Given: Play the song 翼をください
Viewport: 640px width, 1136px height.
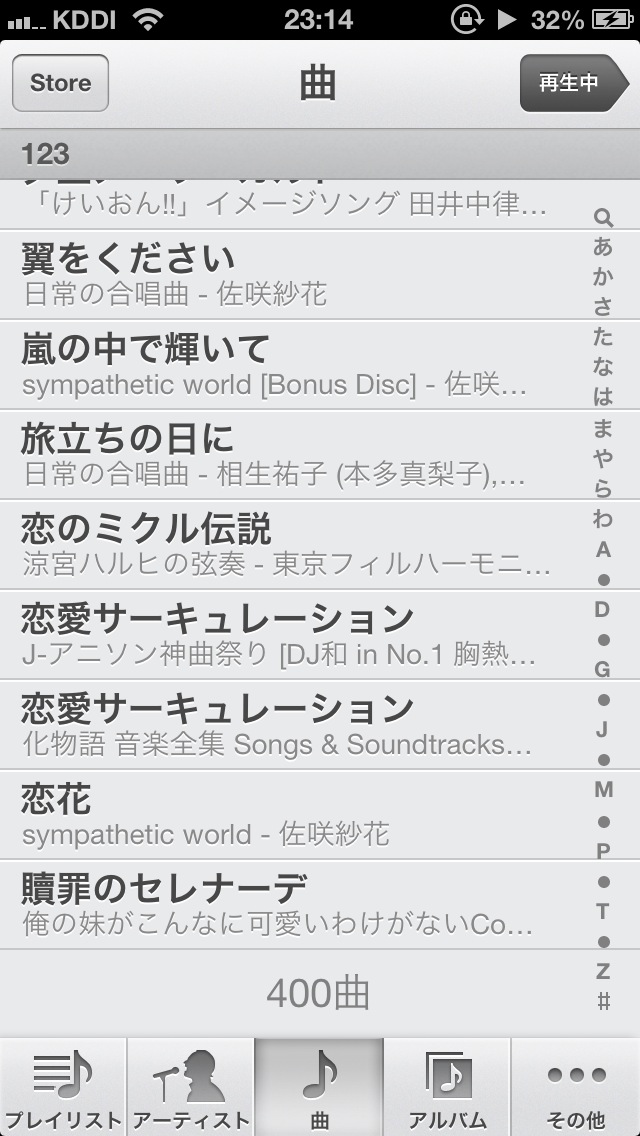Looking at the screenshot, I should pos(320,275).
